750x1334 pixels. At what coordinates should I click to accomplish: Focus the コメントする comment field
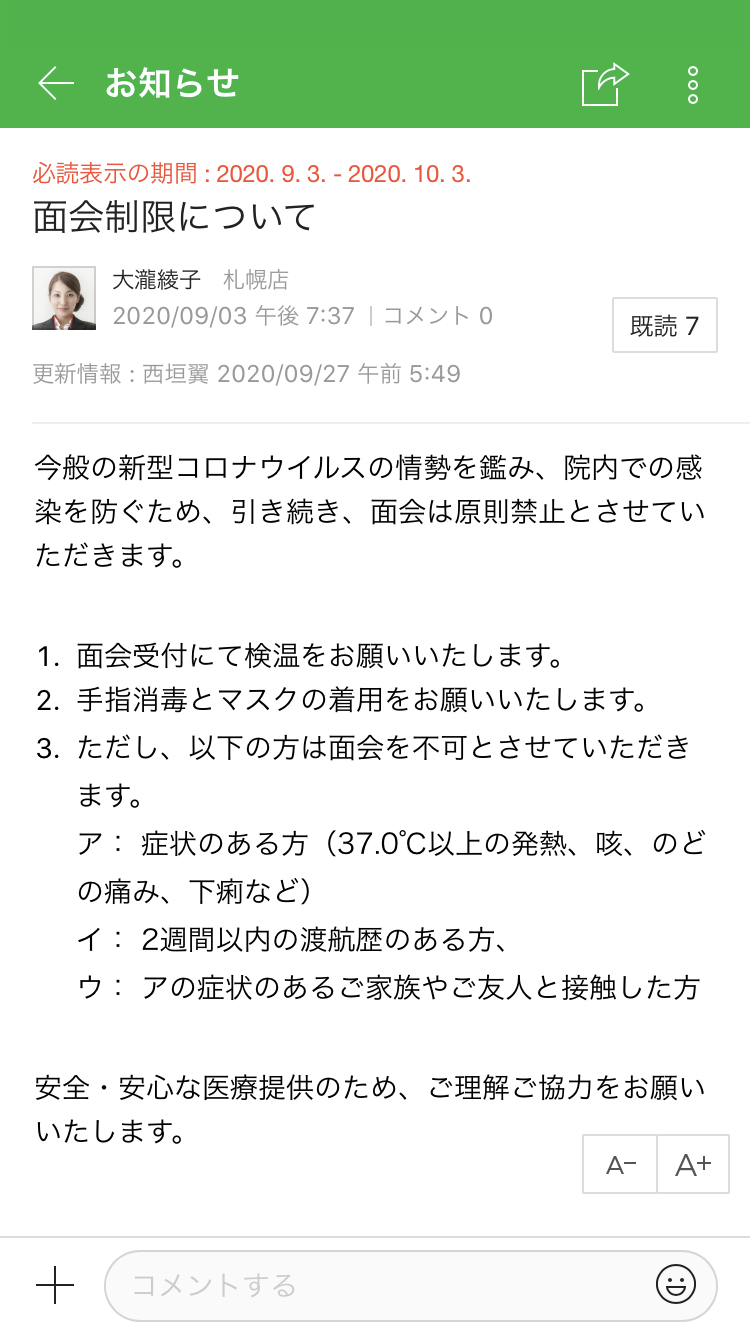[380, 1285]
